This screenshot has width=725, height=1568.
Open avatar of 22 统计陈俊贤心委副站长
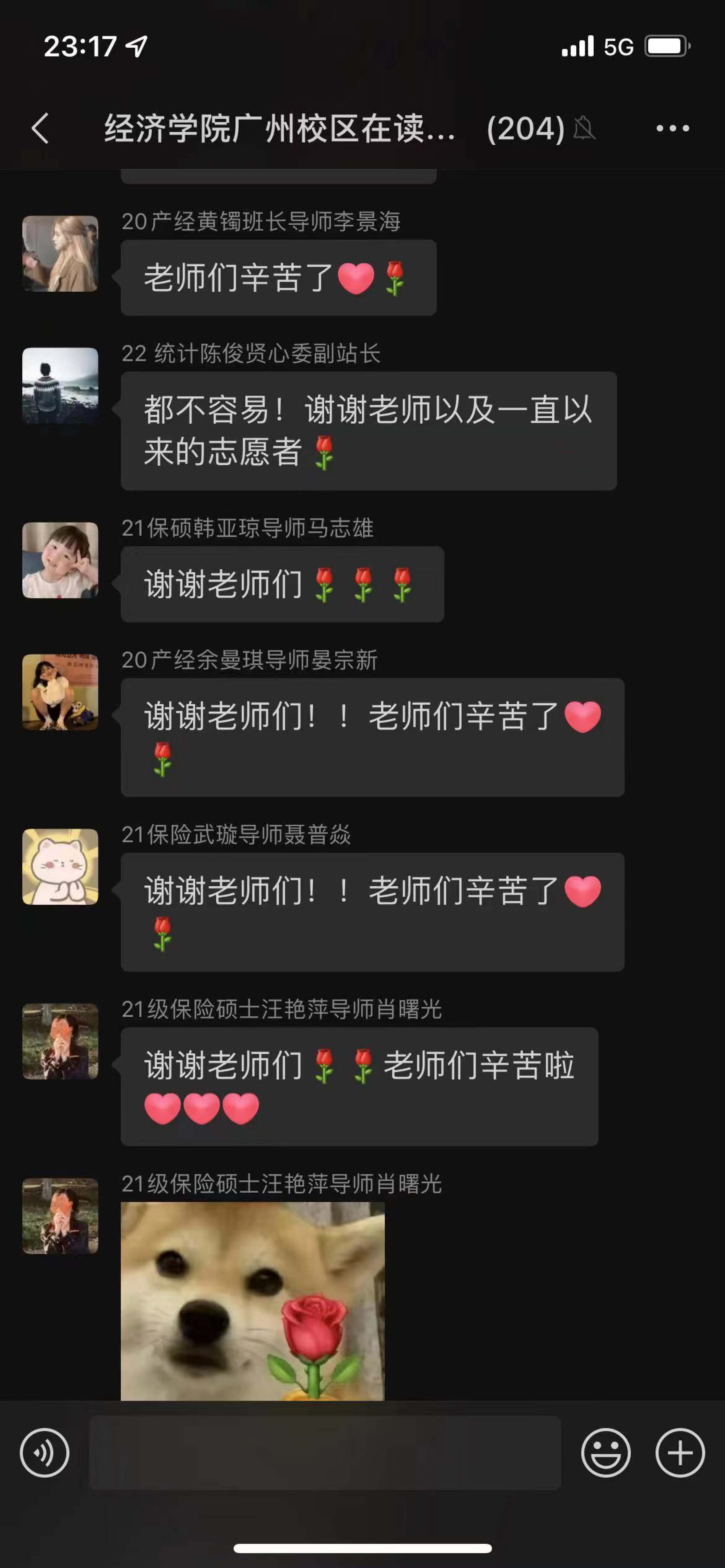pos(60,385)
